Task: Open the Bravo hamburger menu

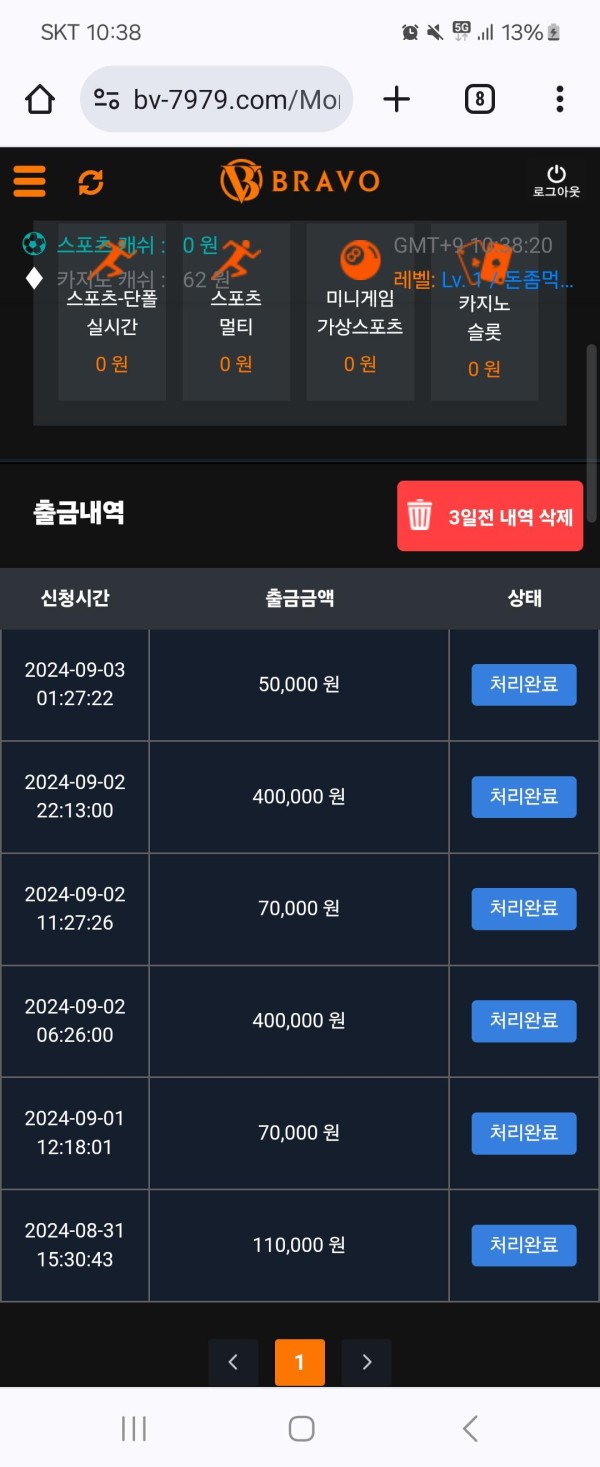Action: pos(30,181)
